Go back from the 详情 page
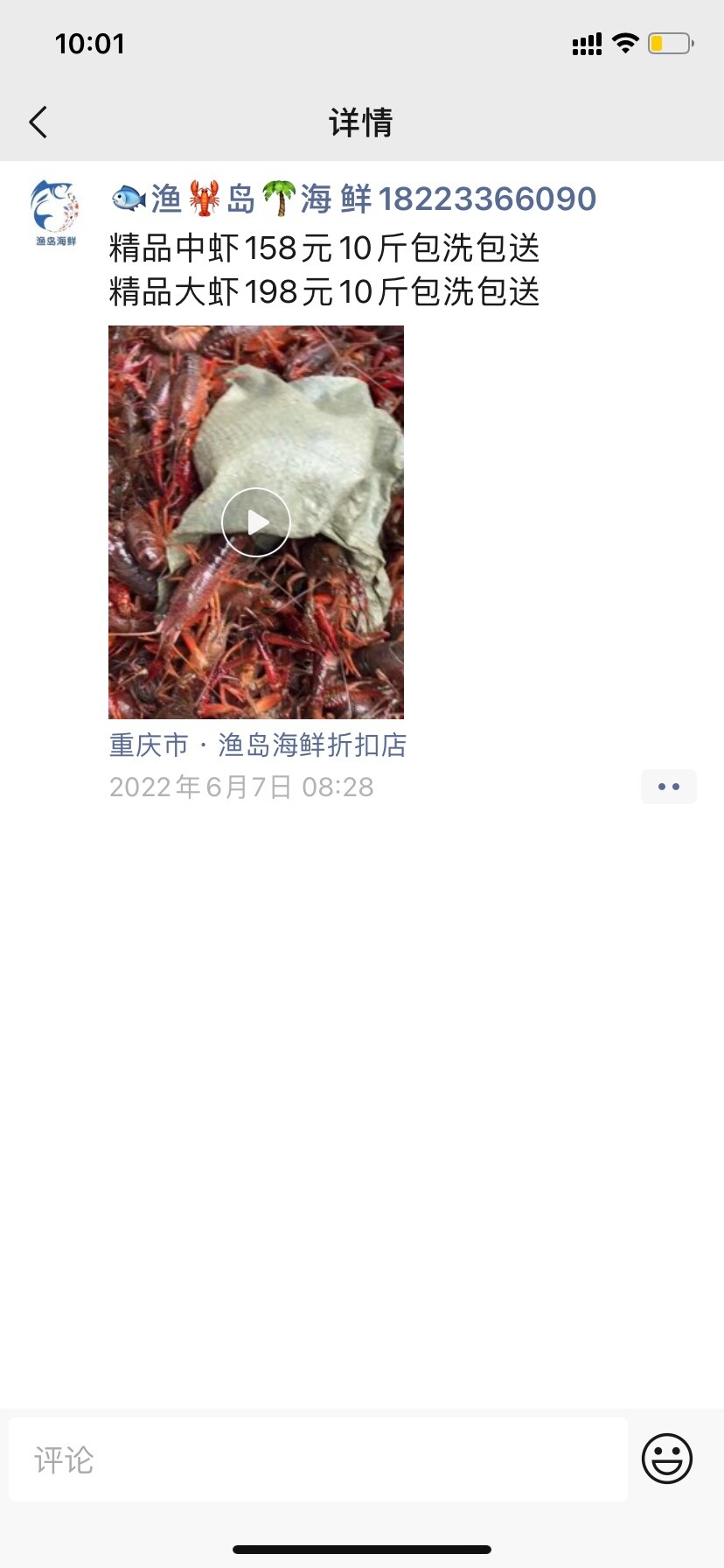 tap(38, 122)
